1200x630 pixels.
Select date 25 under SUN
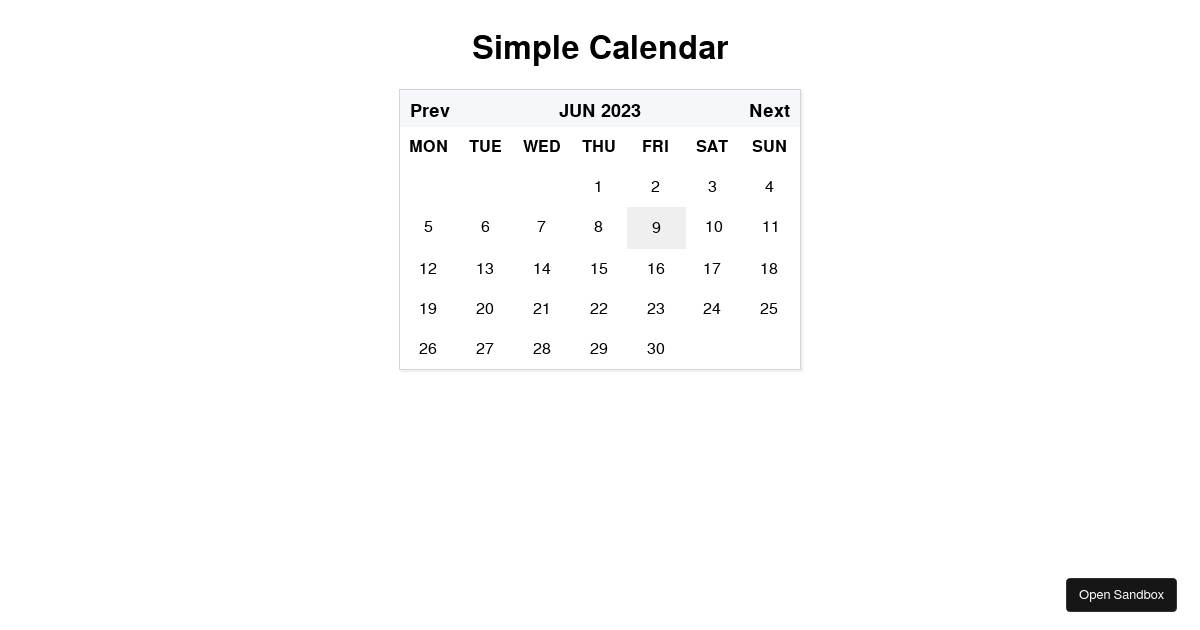point(768,308)
